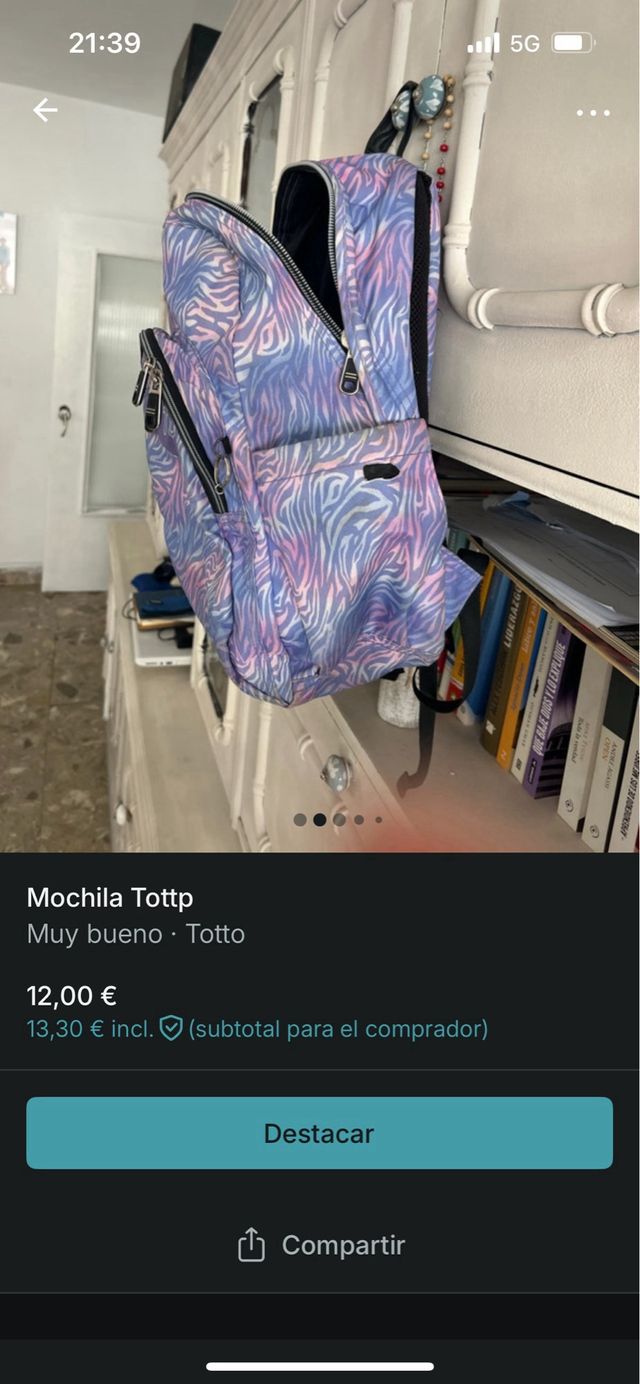Screen dimensions: 640x1384
Task: Open the three-dot overflow menu
Action: point(593,112)
